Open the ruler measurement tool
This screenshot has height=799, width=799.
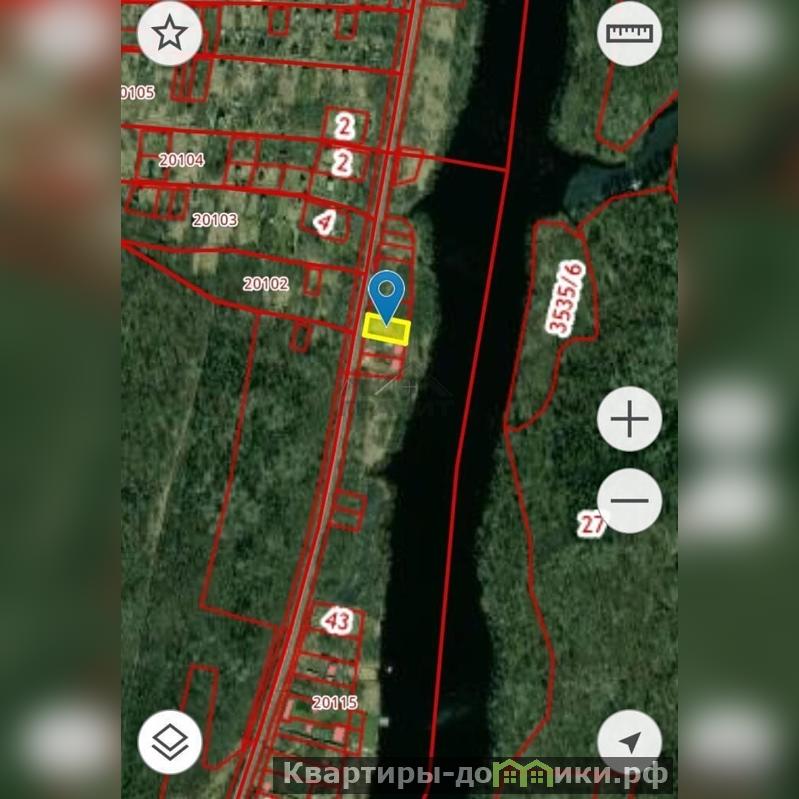(x=629, y=34)
